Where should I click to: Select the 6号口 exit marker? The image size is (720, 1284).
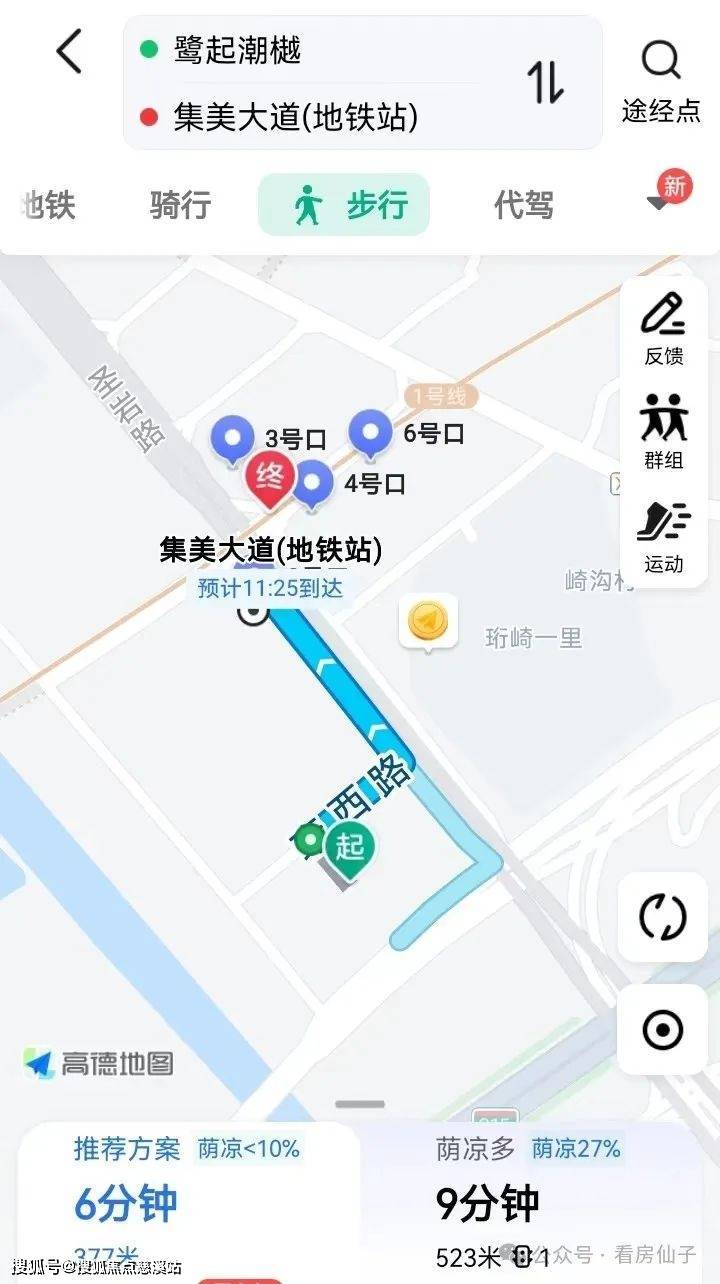coord(371,433)
